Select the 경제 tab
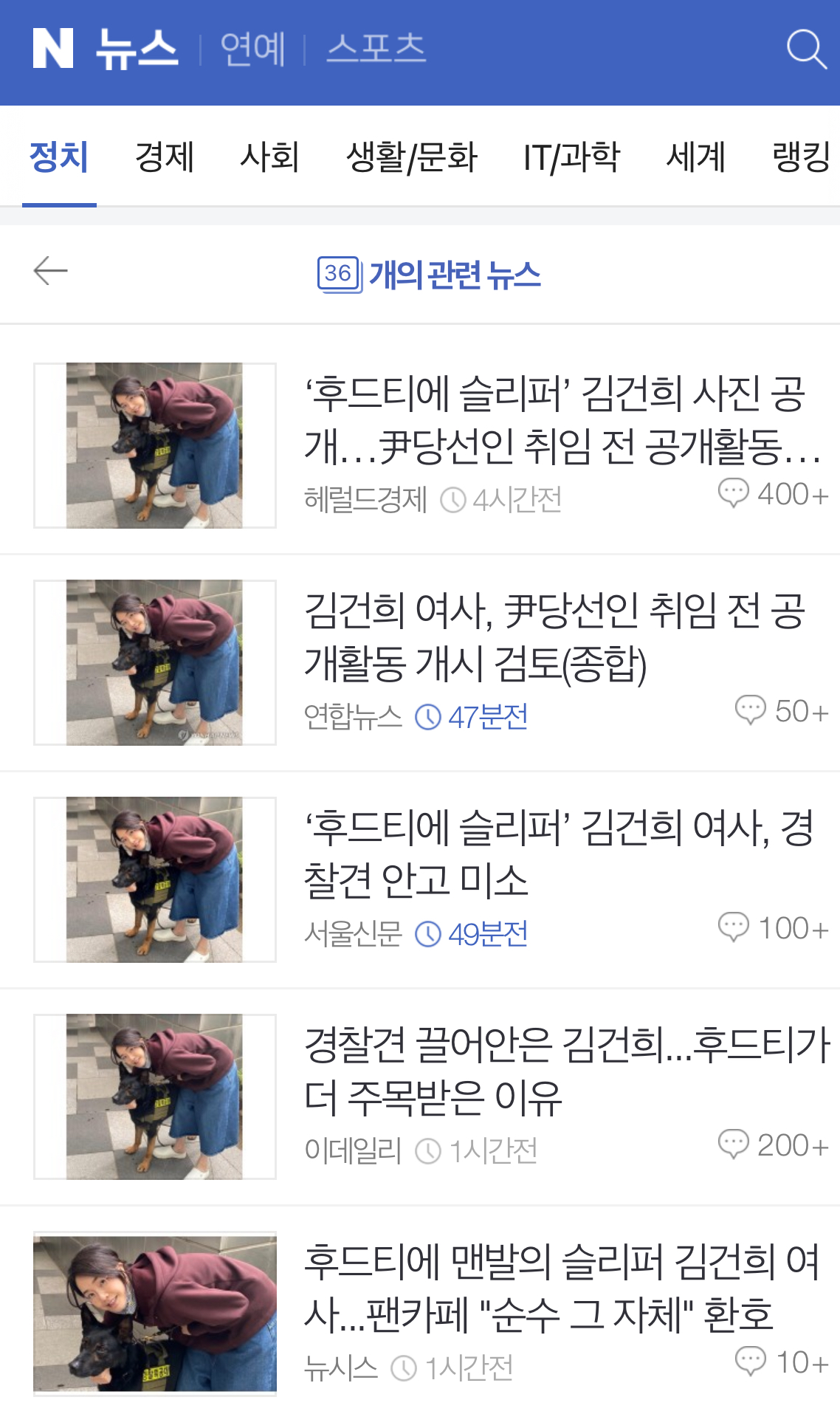 coord(165,157)
